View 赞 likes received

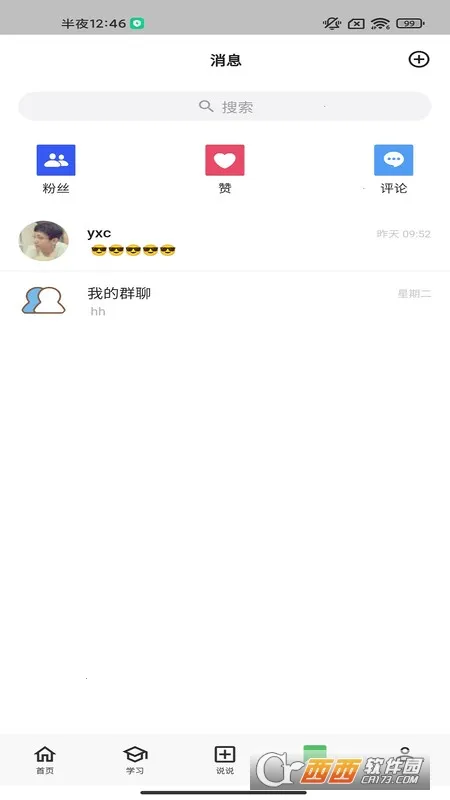(x=225, y=169)
